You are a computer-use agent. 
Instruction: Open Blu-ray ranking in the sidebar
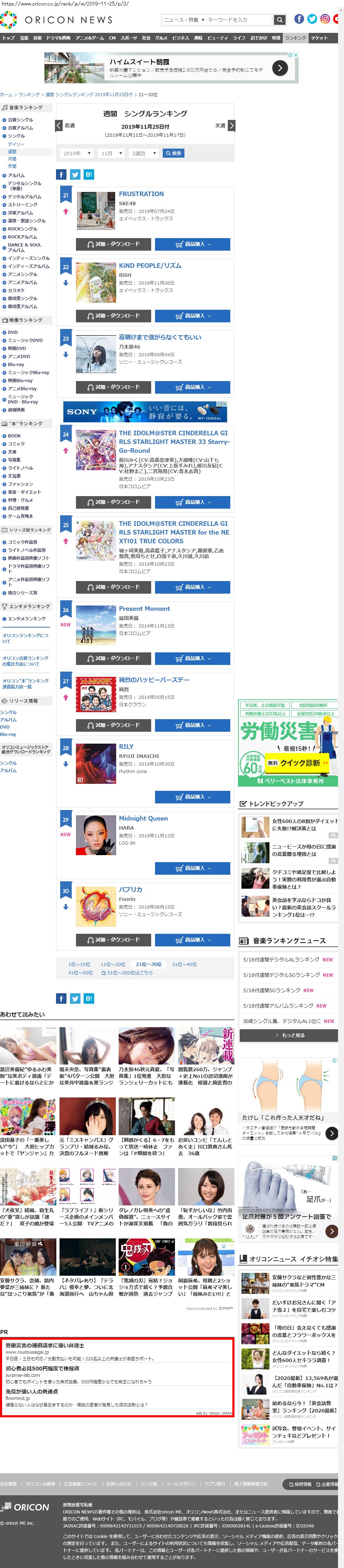click(x=16, y=365)
